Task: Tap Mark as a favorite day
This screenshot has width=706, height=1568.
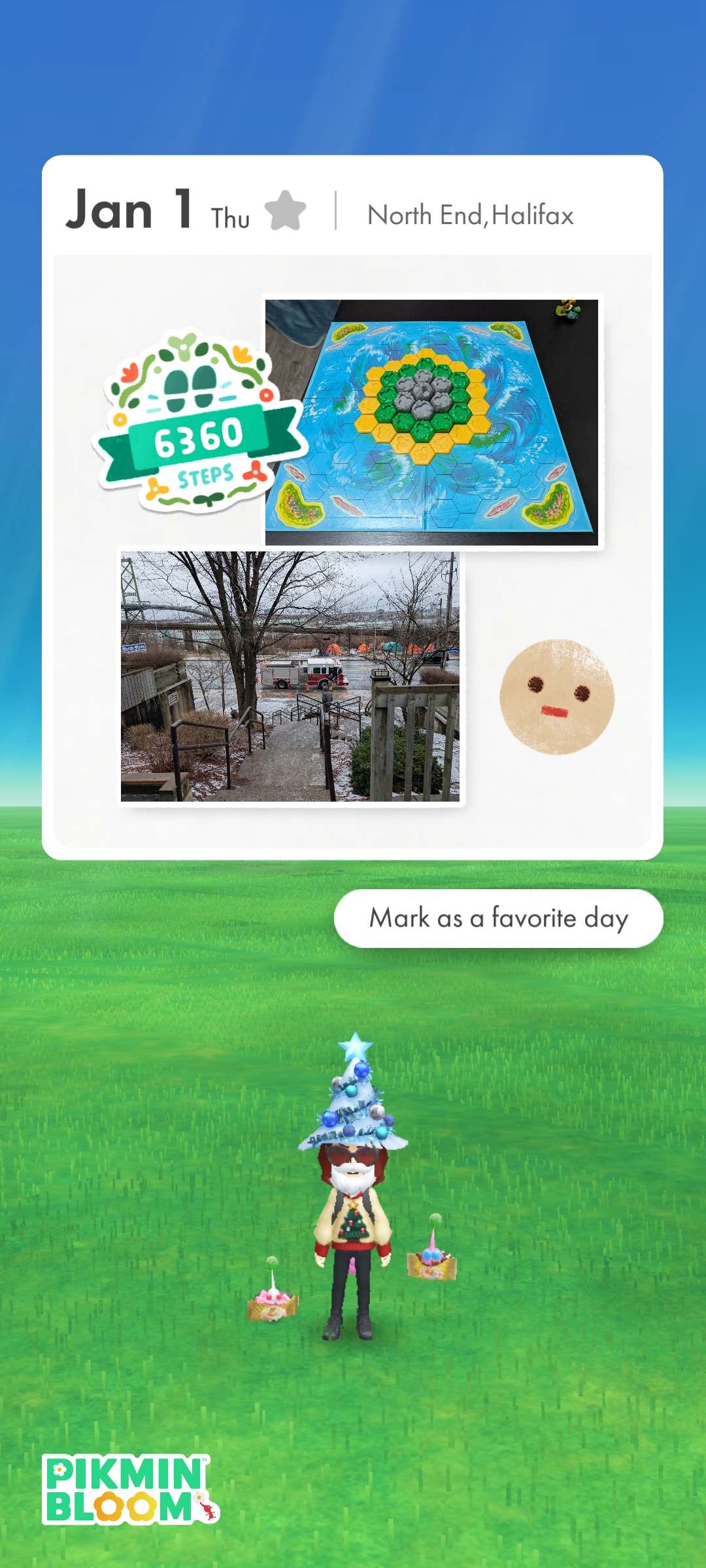Action: coord(498,918)
